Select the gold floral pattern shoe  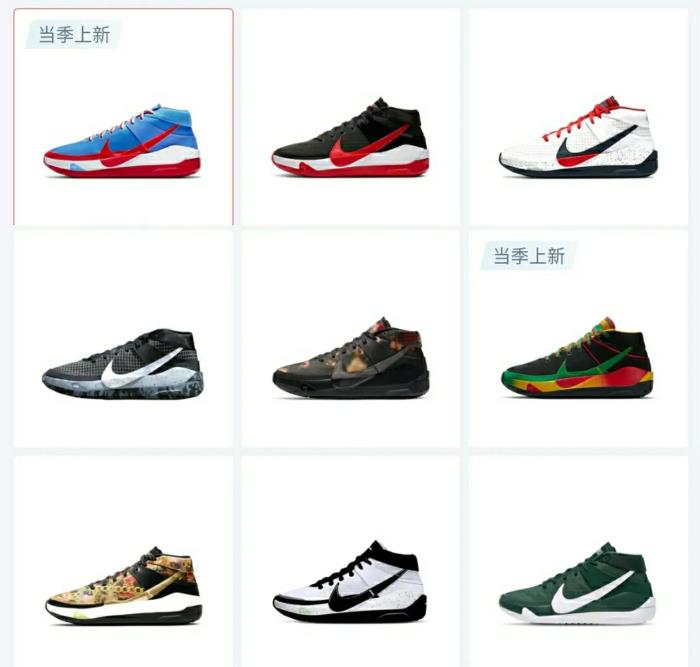(122, 585)
